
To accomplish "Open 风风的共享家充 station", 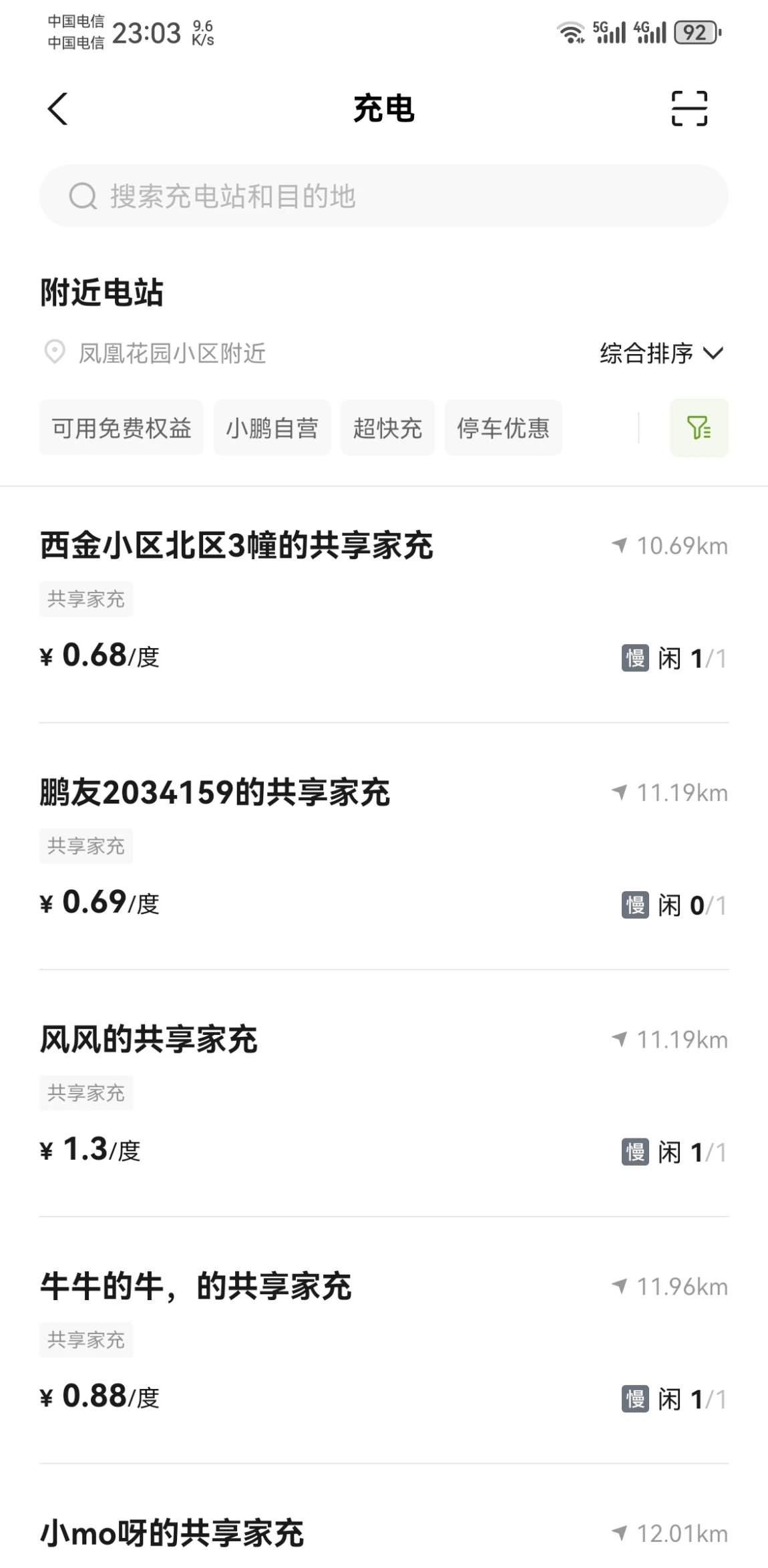I will 148,1040.
